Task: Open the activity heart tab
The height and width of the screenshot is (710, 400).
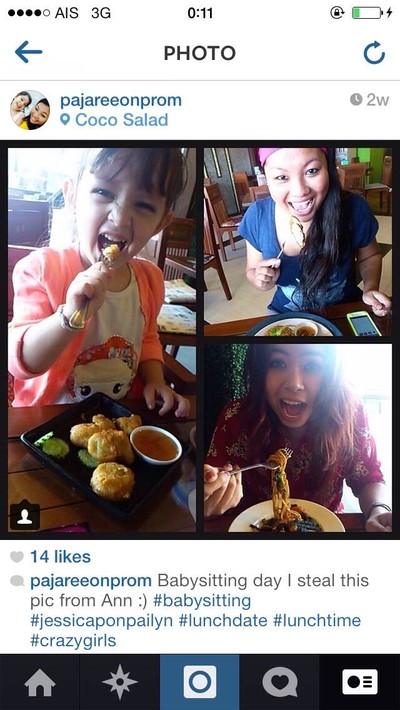Action: [280, 682]
